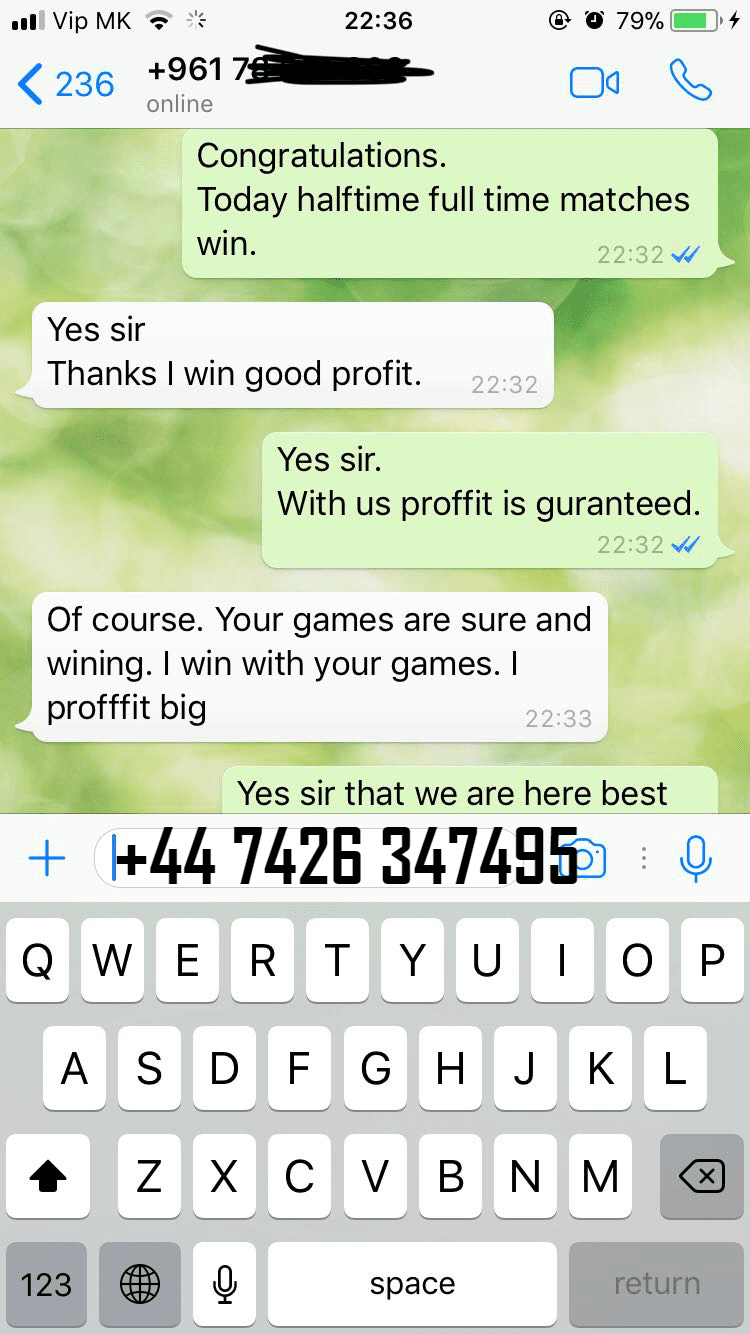Open the attachment plus menu
Screen dimensions: 750x1334
tap(46, 858)
